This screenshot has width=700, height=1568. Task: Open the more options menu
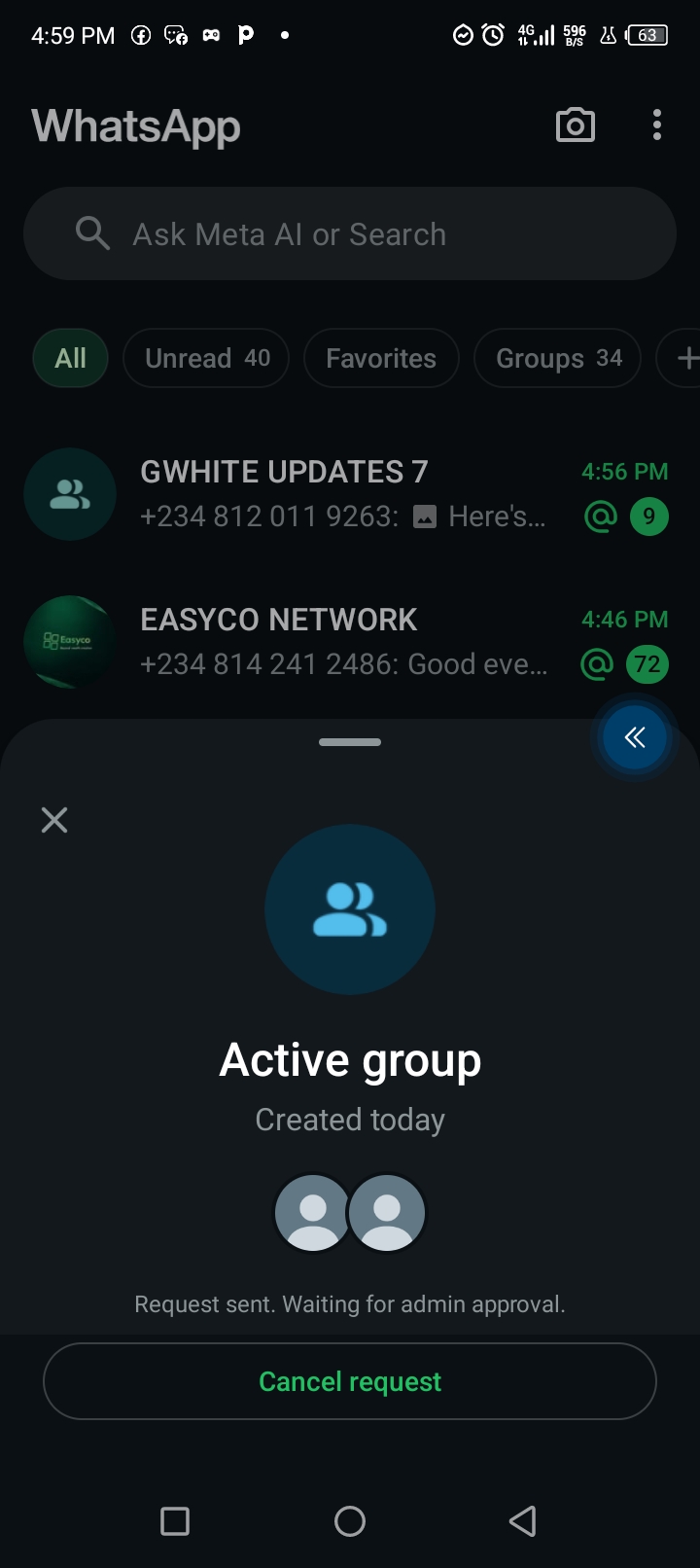[657, 125]
